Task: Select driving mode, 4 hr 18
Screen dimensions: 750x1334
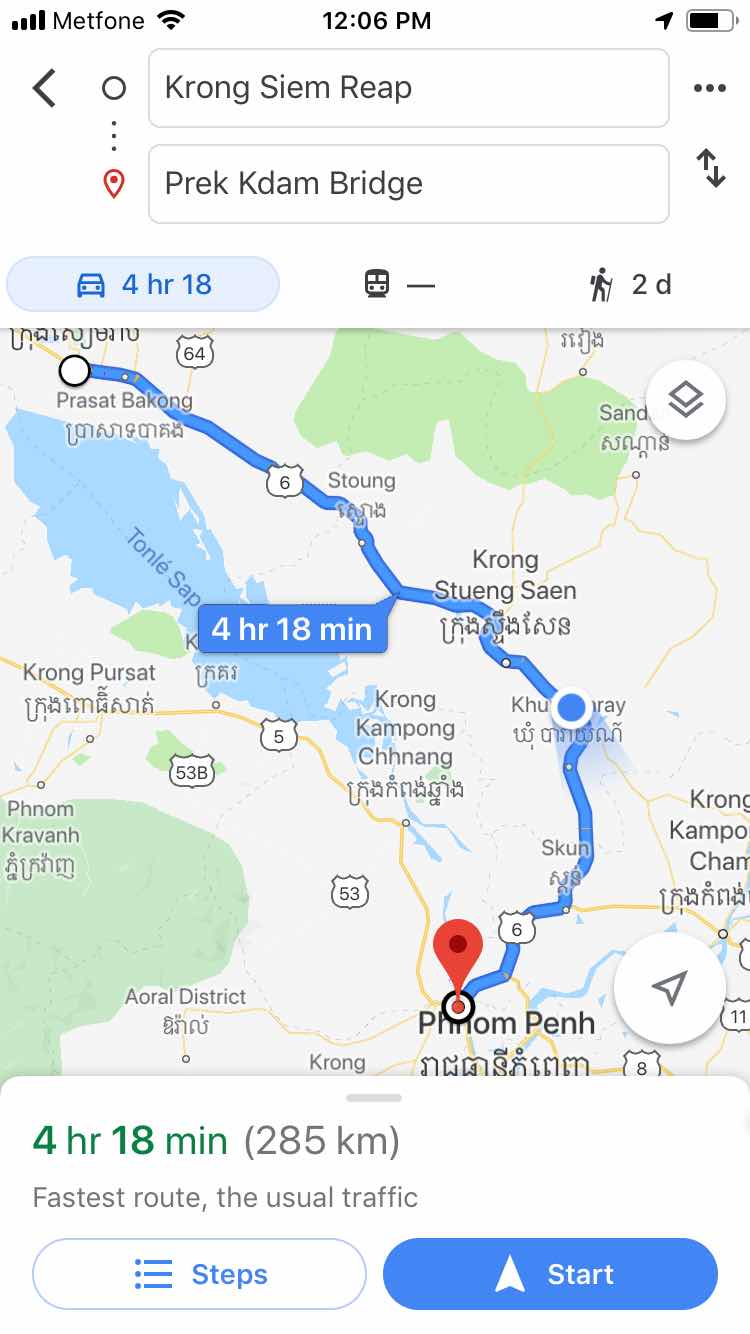Action: tap(143, 285)
